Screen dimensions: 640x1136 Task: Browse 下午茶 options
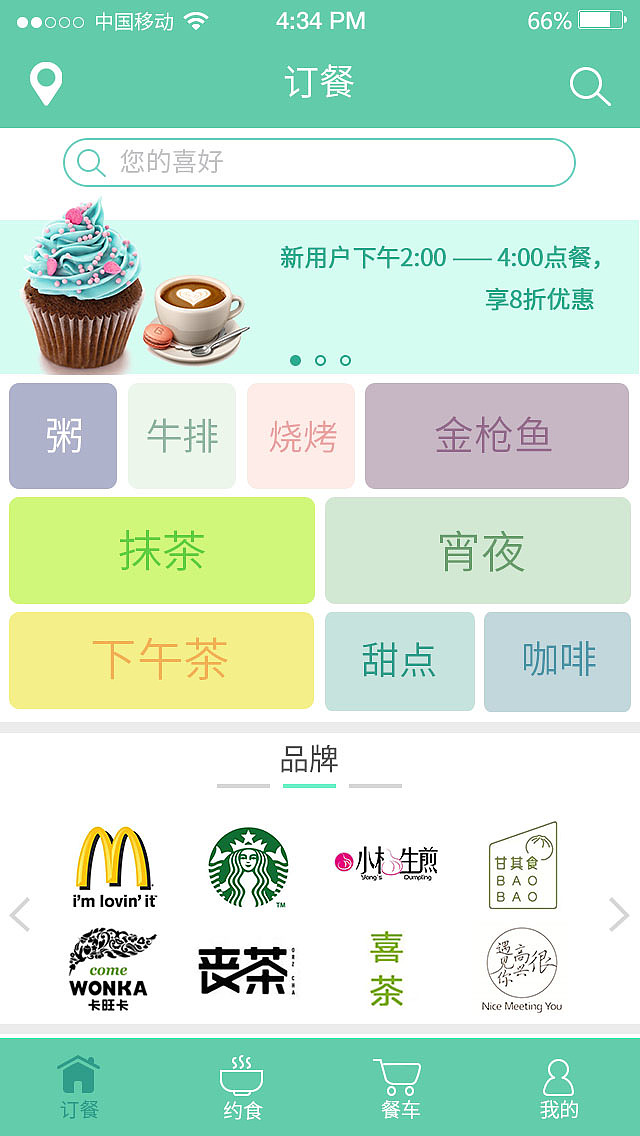point(162,660)
